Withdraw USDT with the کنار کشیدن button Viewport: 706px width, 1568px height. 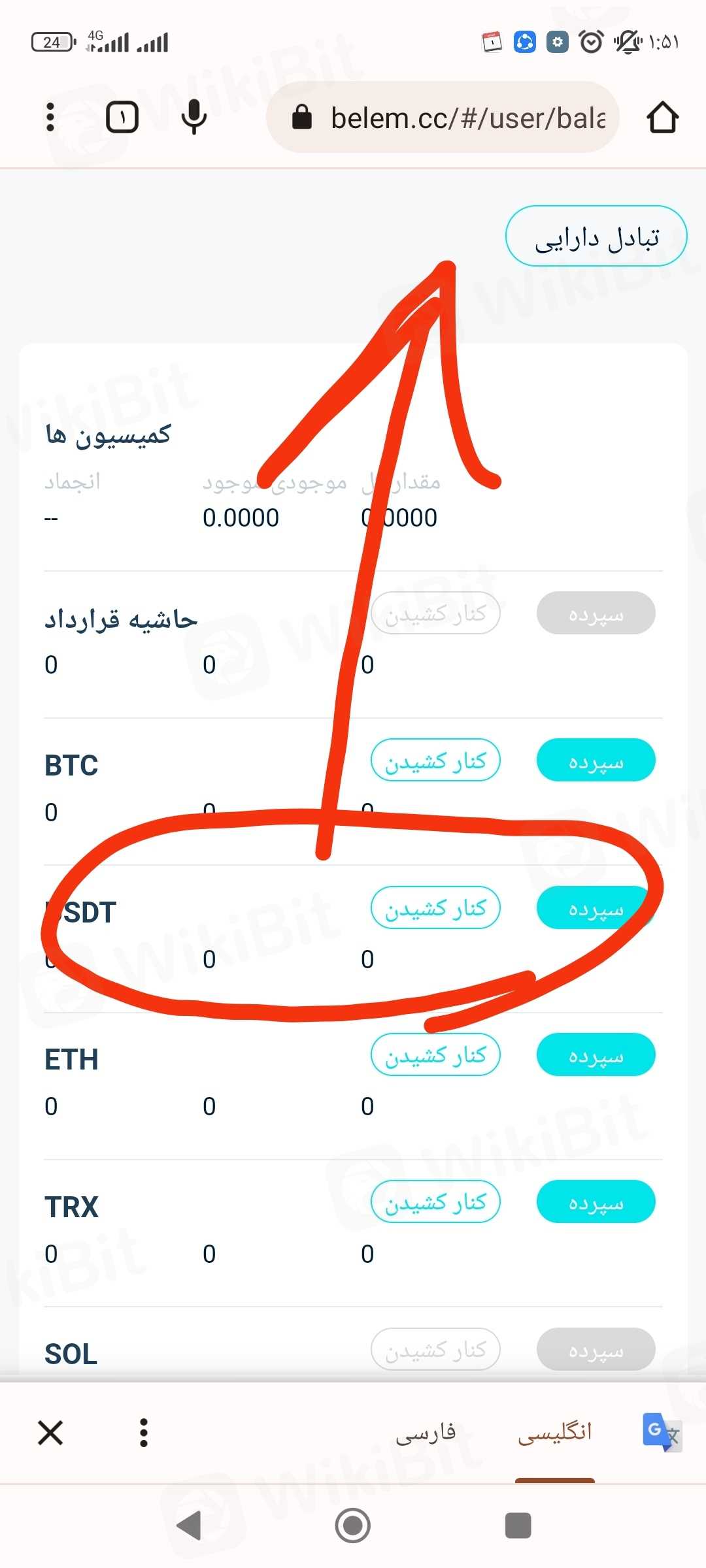(435, 908)
